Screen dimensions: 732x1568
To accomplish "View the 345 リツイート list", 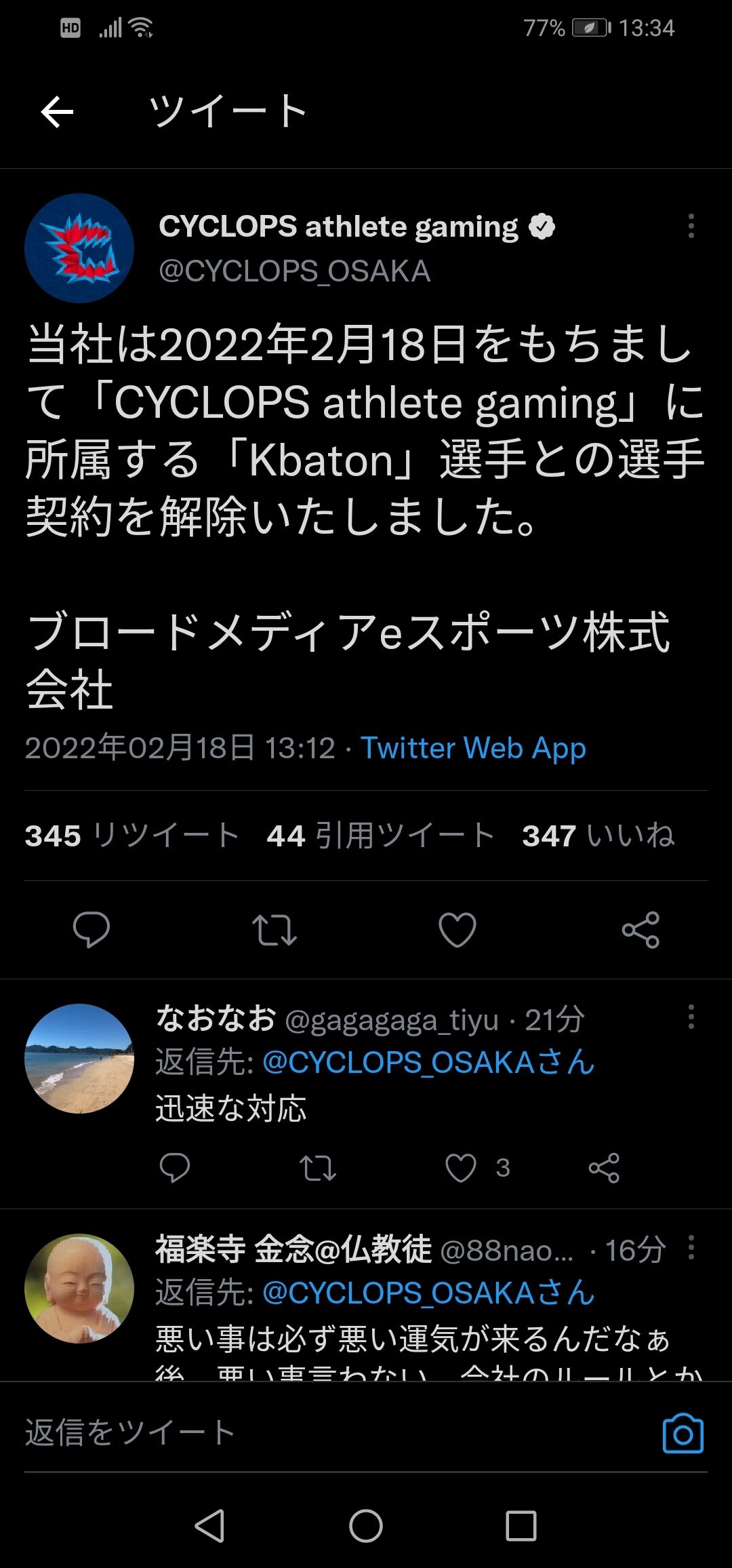I will tap(132, 835).
